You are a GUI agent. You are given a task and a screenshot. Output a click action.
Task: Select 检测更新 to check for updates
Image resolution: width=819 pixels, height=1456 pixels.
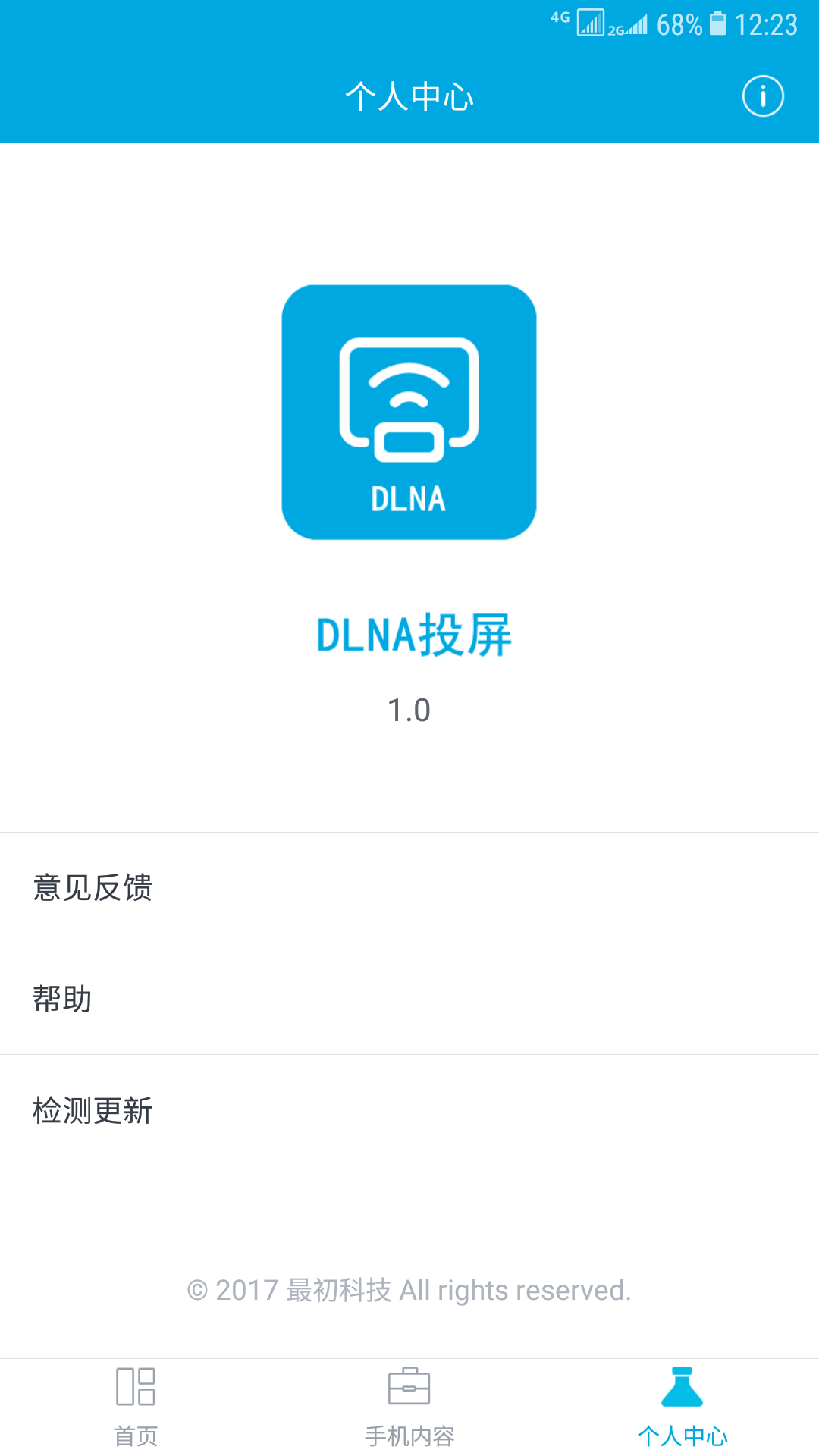click(x=409, y=1110)
